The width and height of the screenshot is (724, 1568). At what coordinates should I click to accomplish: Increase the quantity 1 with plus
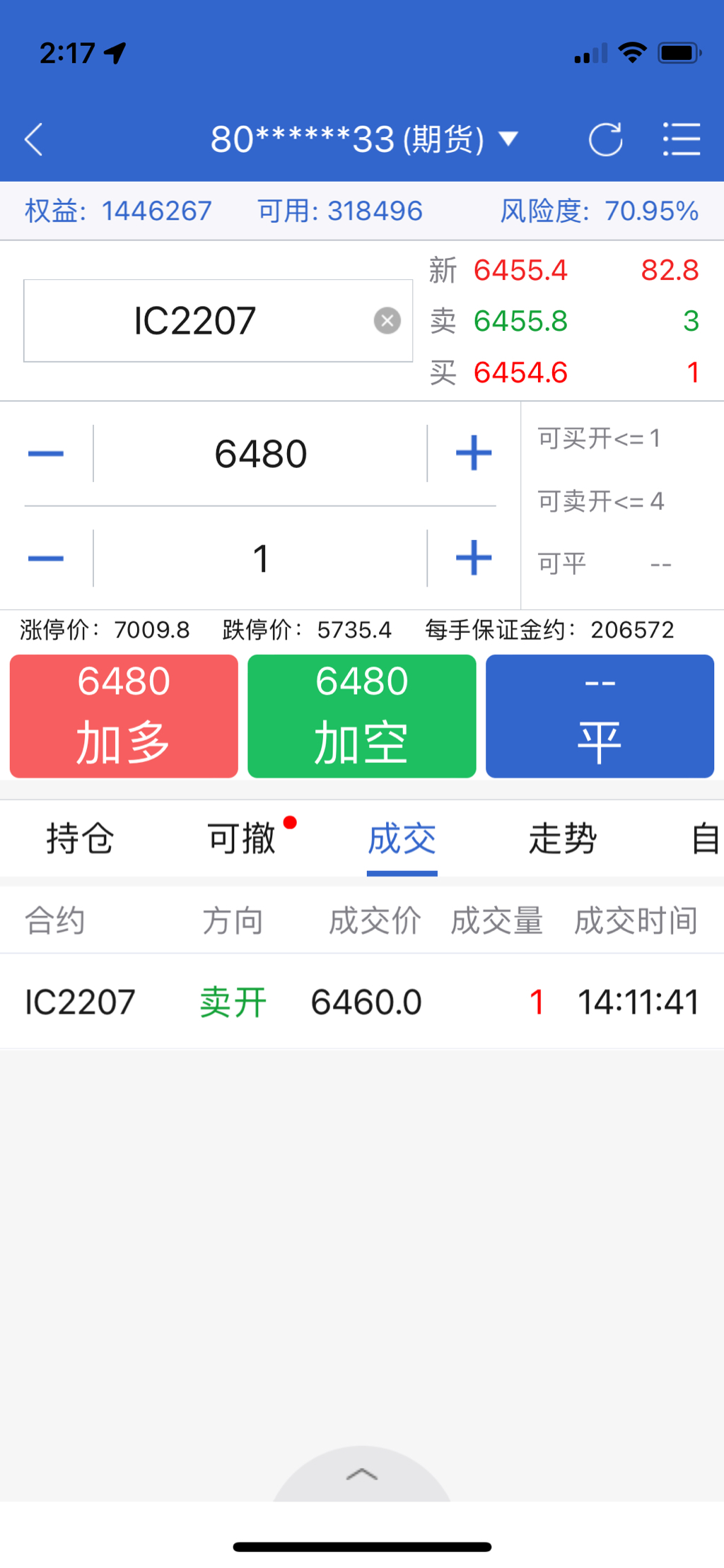coord(474,558)
